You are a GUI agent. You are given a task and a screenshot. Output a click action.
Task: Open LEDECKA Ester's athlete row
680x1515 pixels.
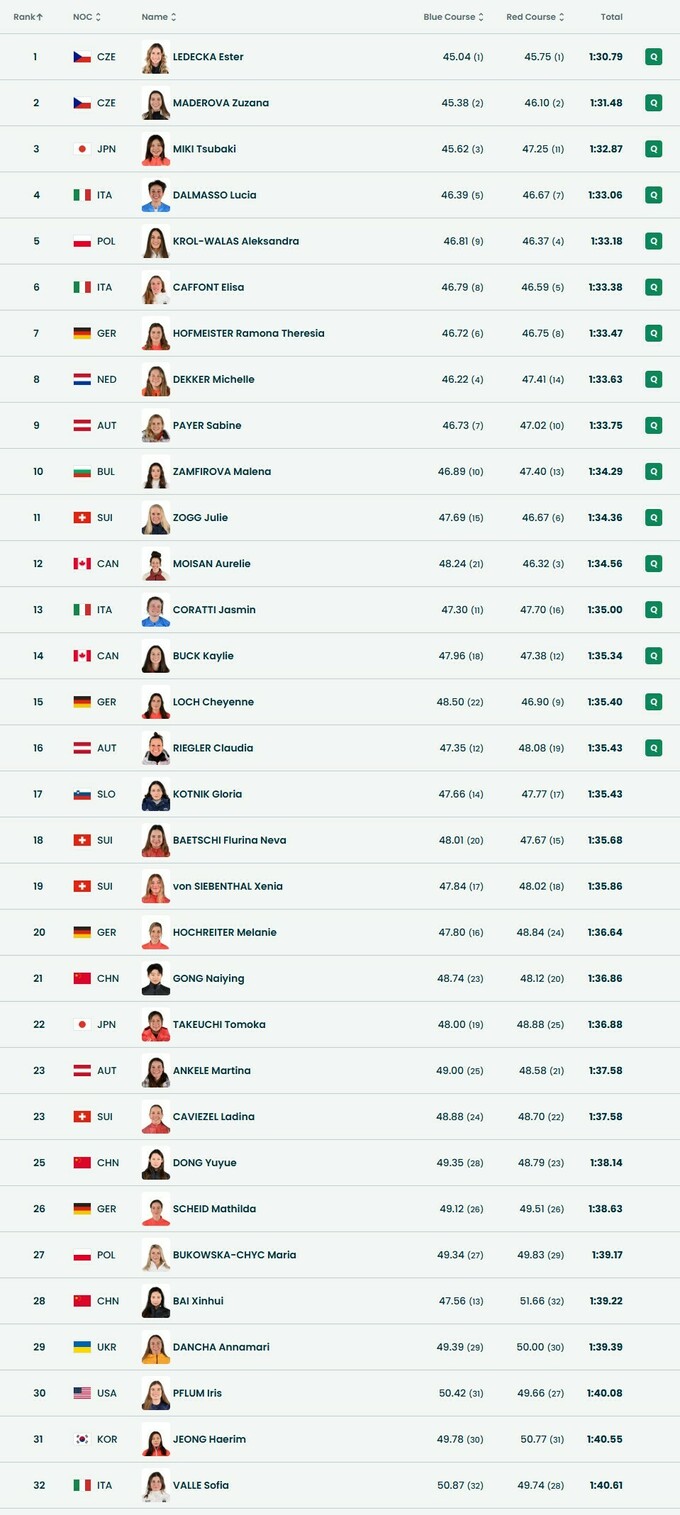207,57
